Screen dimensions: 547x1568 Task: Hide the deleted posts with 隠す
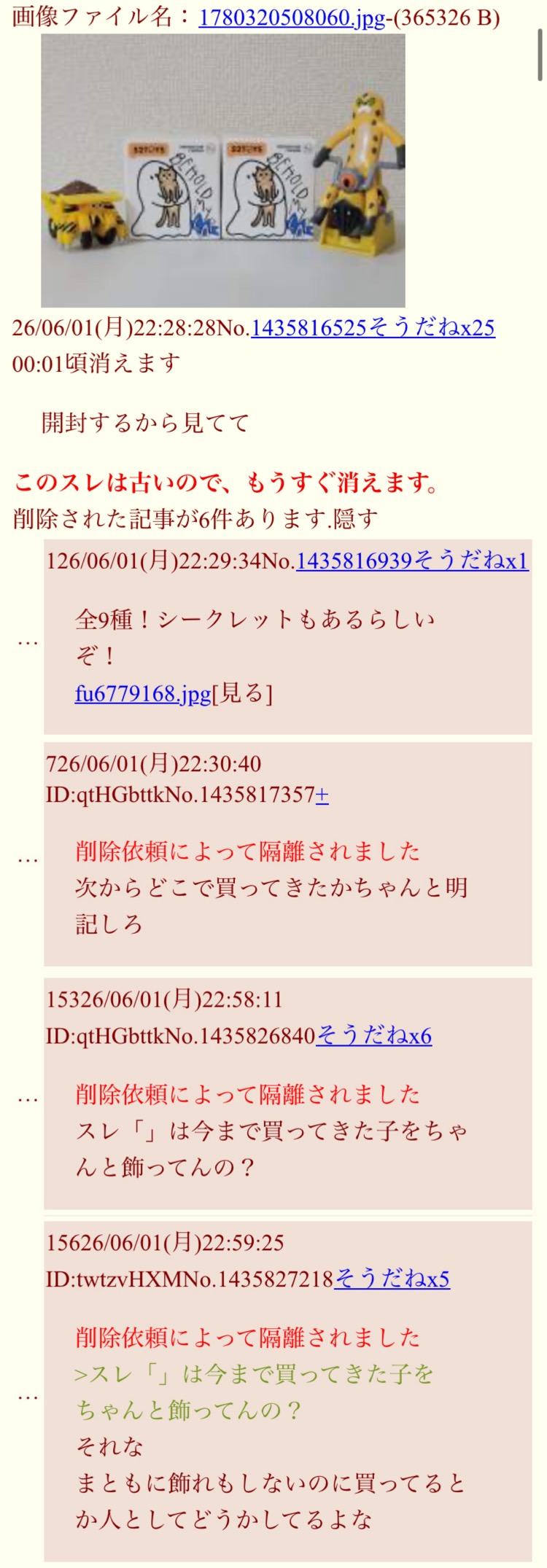(356, 519)
